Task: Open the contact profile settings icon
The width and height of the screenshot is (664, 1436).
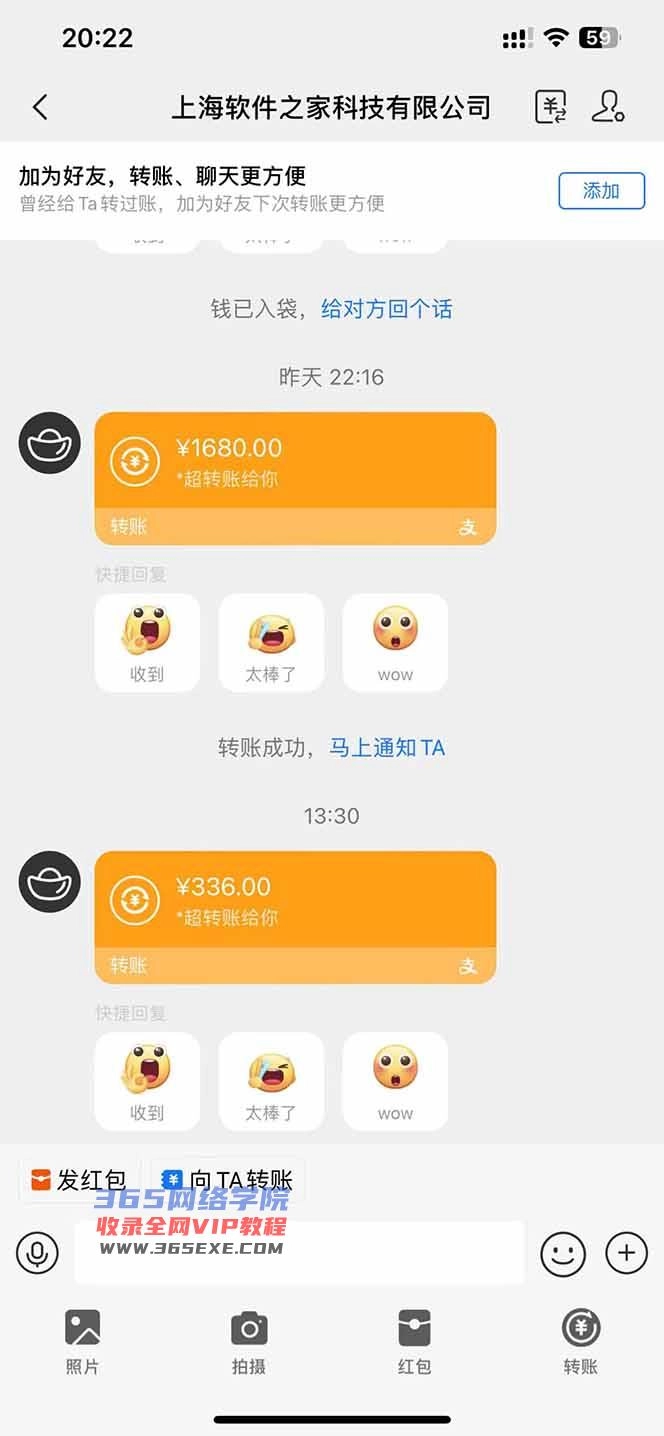Action: (x=607, y=107)
